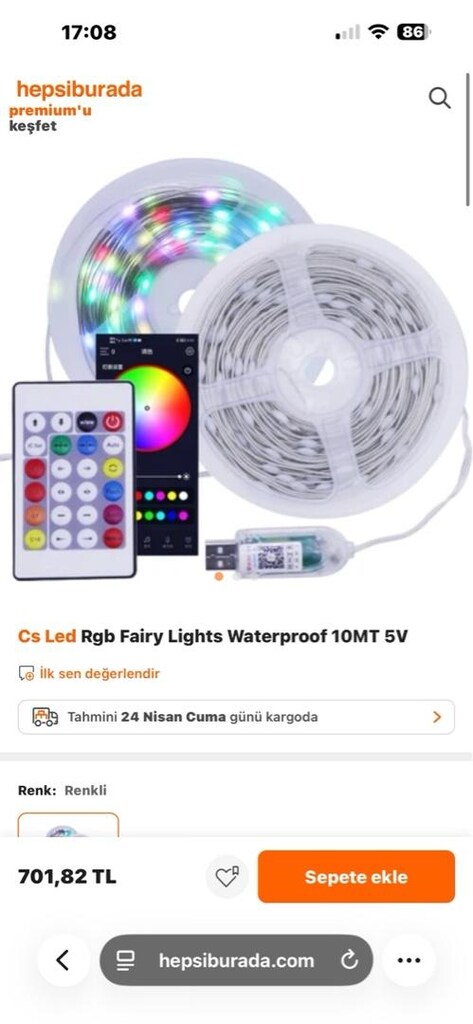Go back with the browser back arrow
The height and width of the screenshot is (1024, 473).
coord(63,960)
